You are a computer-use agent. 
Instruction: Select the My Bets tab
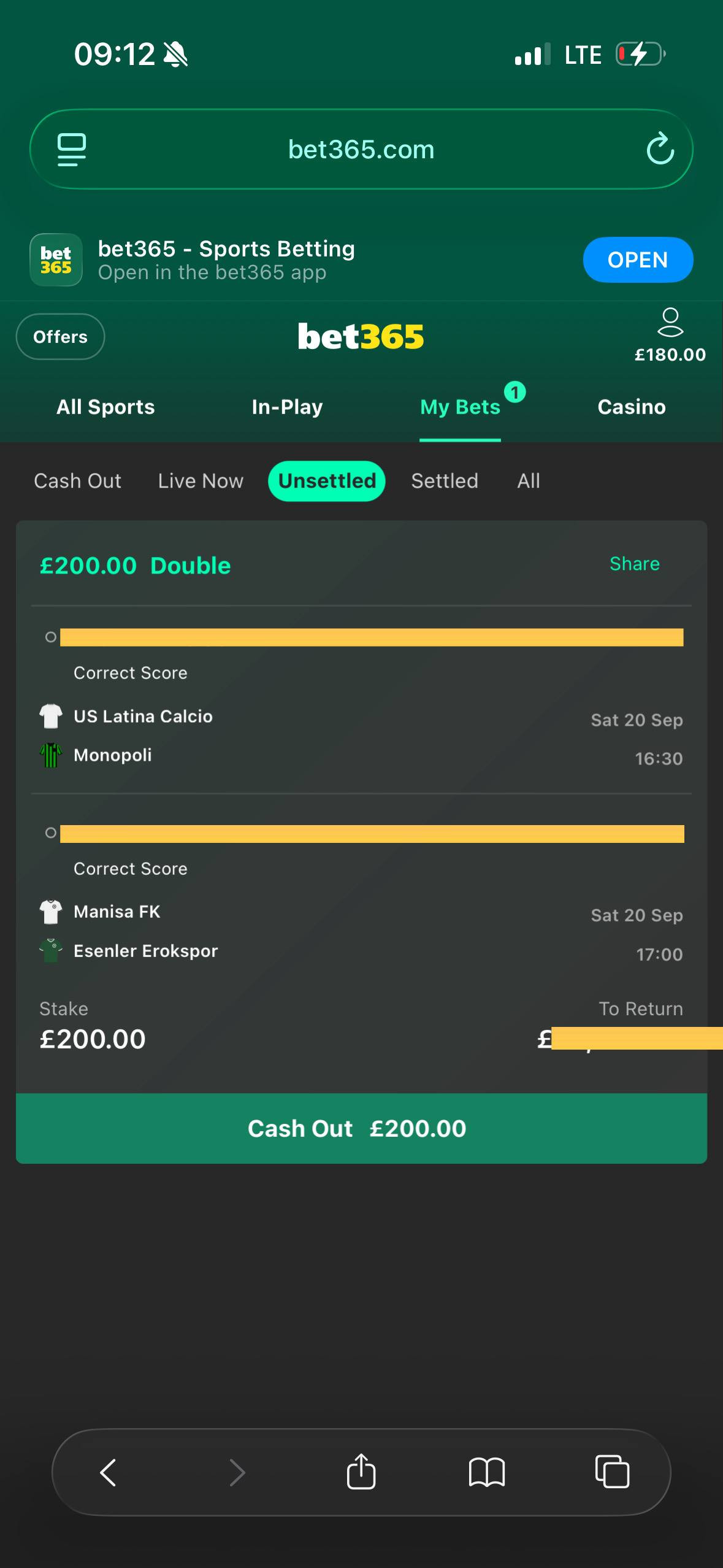pyautogui.click(x=460, y=407)
